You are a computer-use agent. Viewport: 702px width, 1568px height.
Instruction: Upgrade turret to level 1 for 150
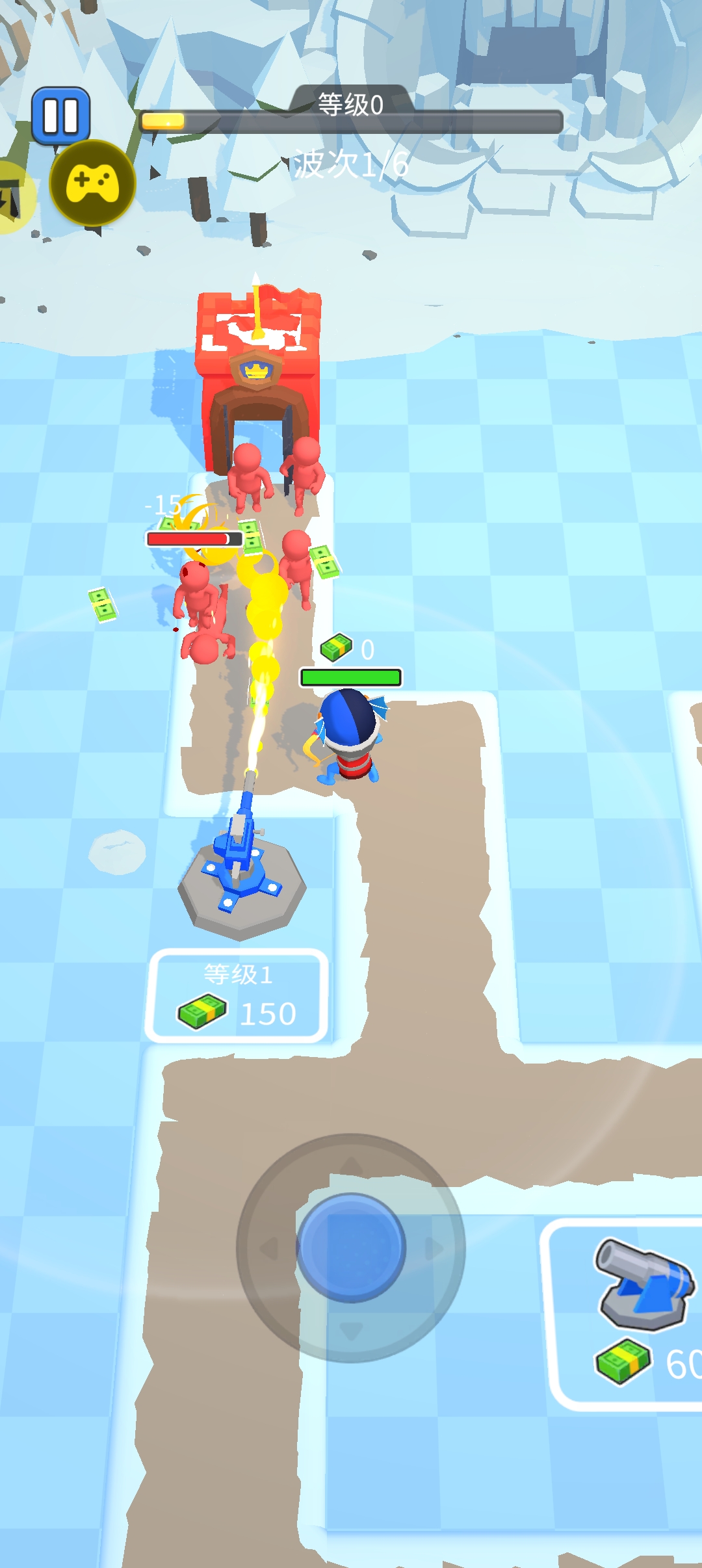coord(237,996)
